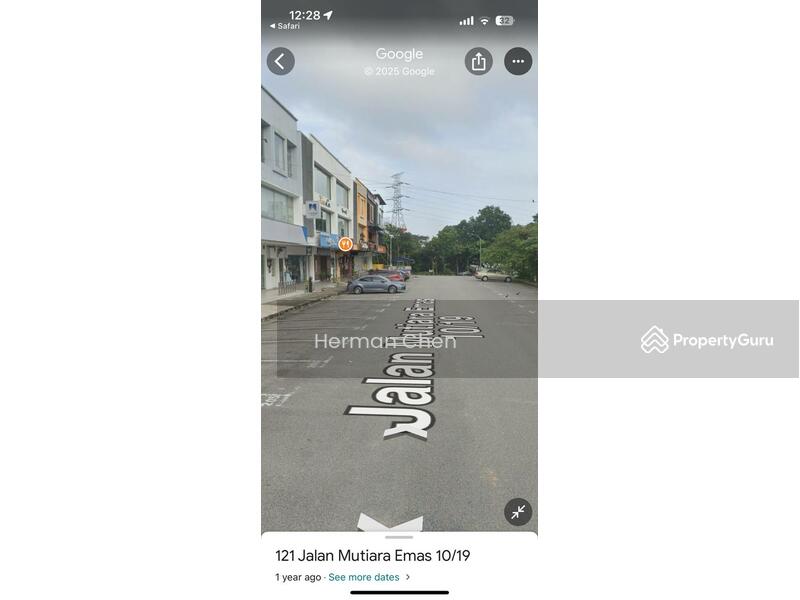Expand the 121 Jalan Mutiara Emas 10/19 panel

click(x=399, y=538)
